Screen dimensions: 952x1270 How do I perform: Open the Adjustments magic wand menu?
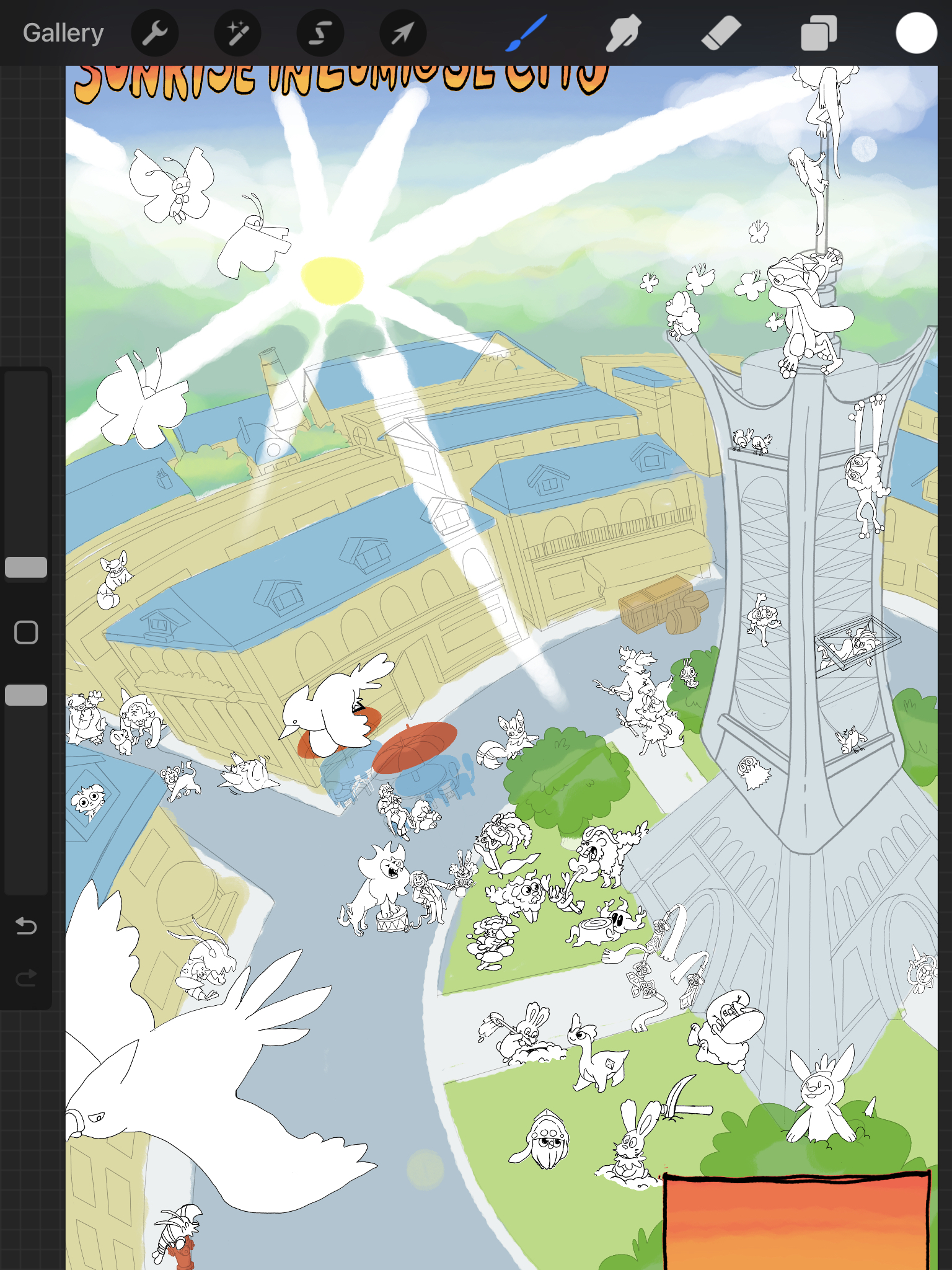(237, 33)
